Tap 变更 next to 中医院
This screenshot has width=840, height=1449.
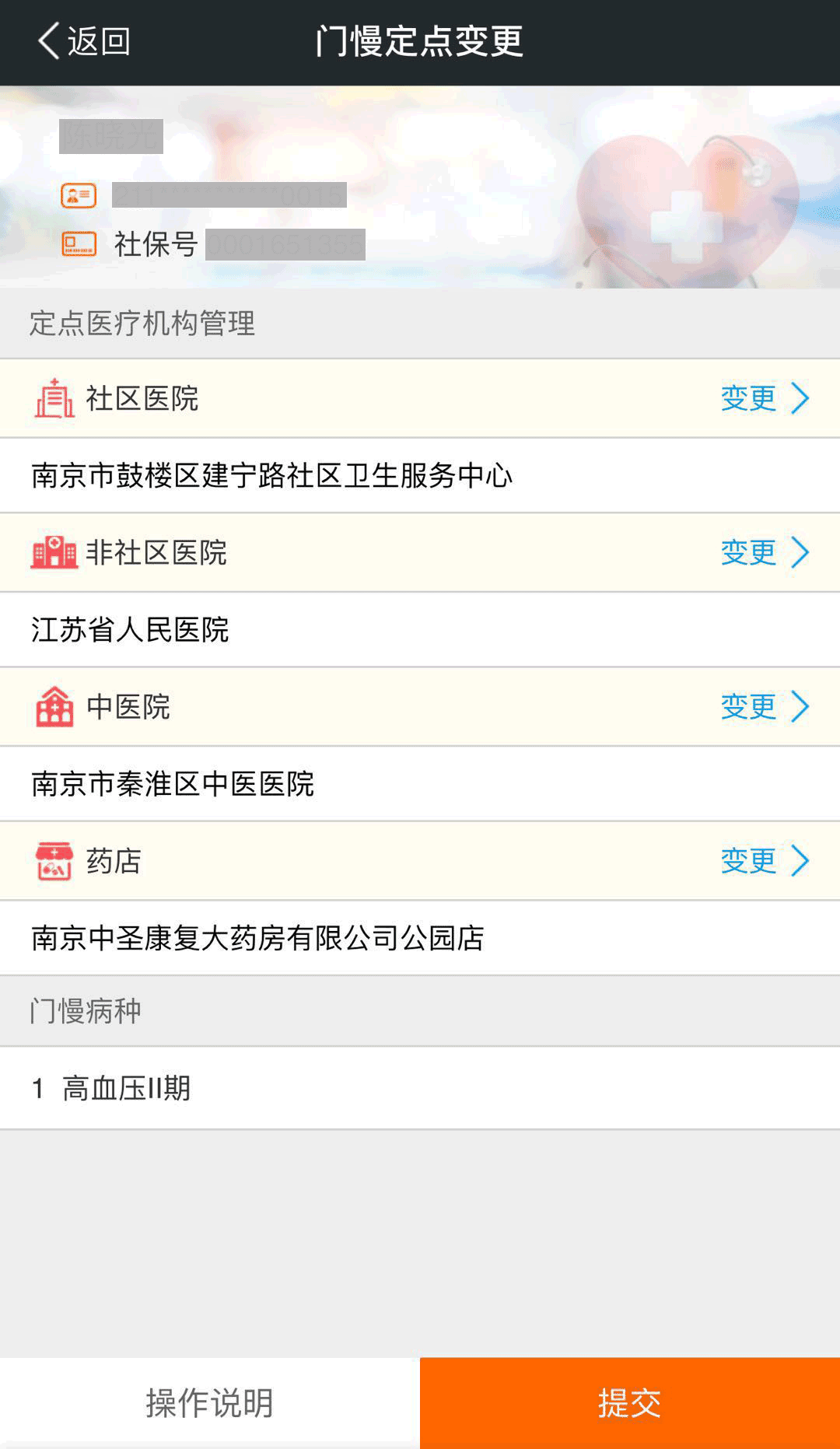click(765, 706)
